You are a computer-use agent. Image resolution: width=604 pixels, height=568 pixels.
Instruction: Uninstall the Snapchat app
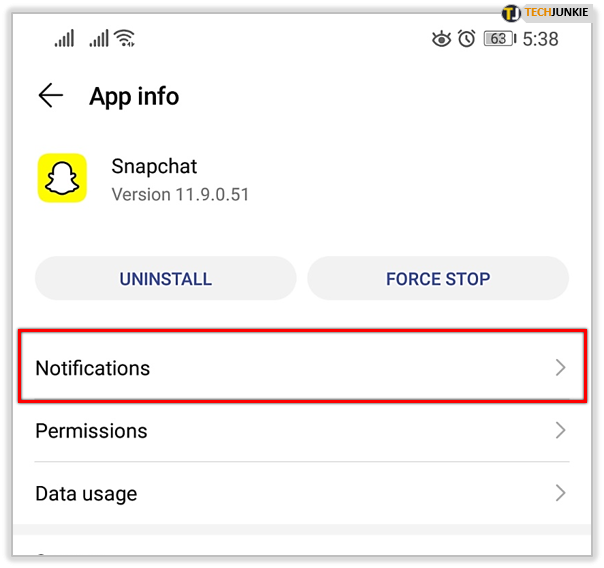click(166, 279)
